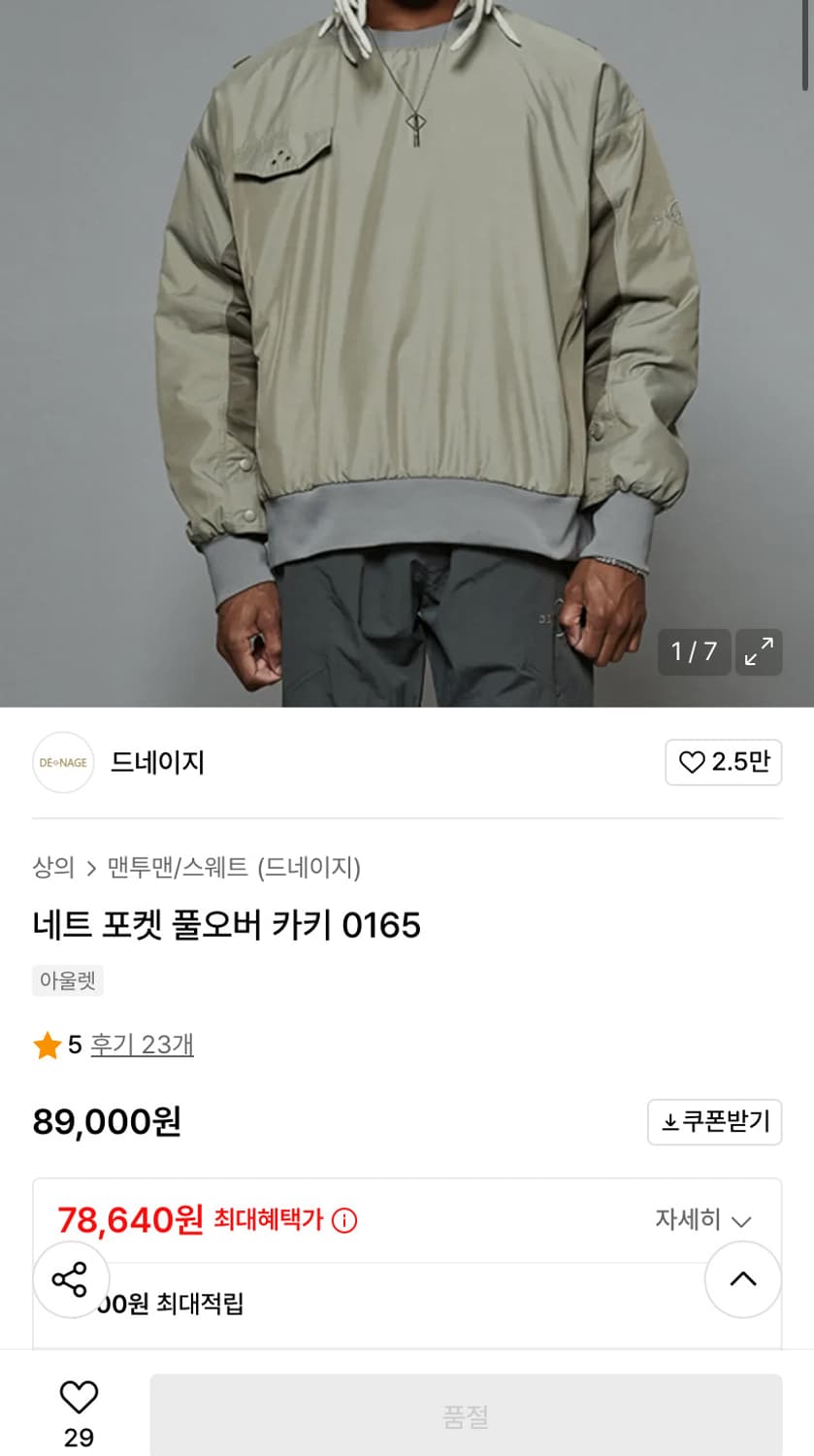Open the 맨투맨/스웨트 category breadcrumb
Screen dimensions: 814x1456
175,869
